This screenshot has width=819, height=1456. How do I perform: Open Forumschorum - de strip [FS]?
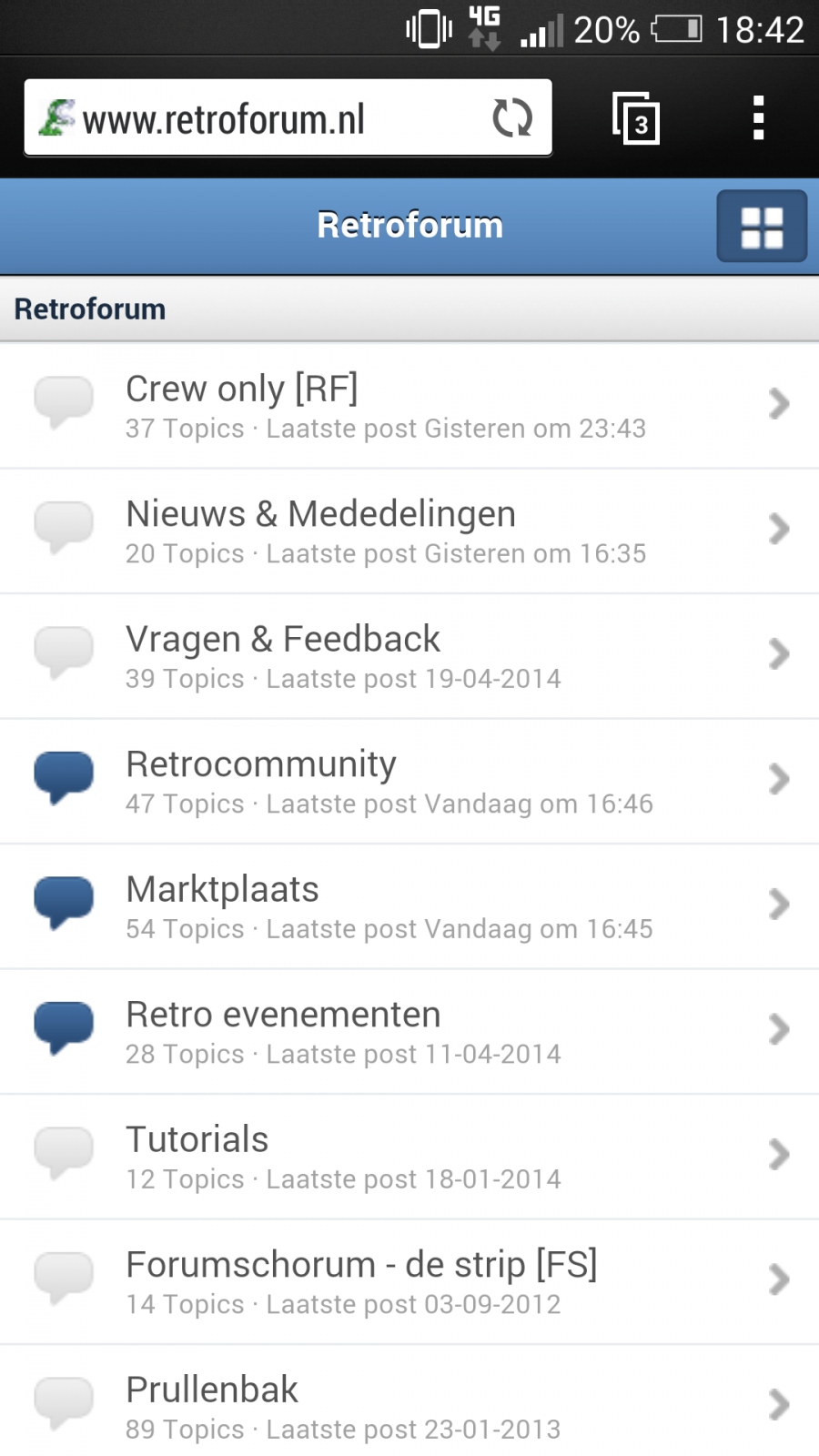tap(409, 1282)
